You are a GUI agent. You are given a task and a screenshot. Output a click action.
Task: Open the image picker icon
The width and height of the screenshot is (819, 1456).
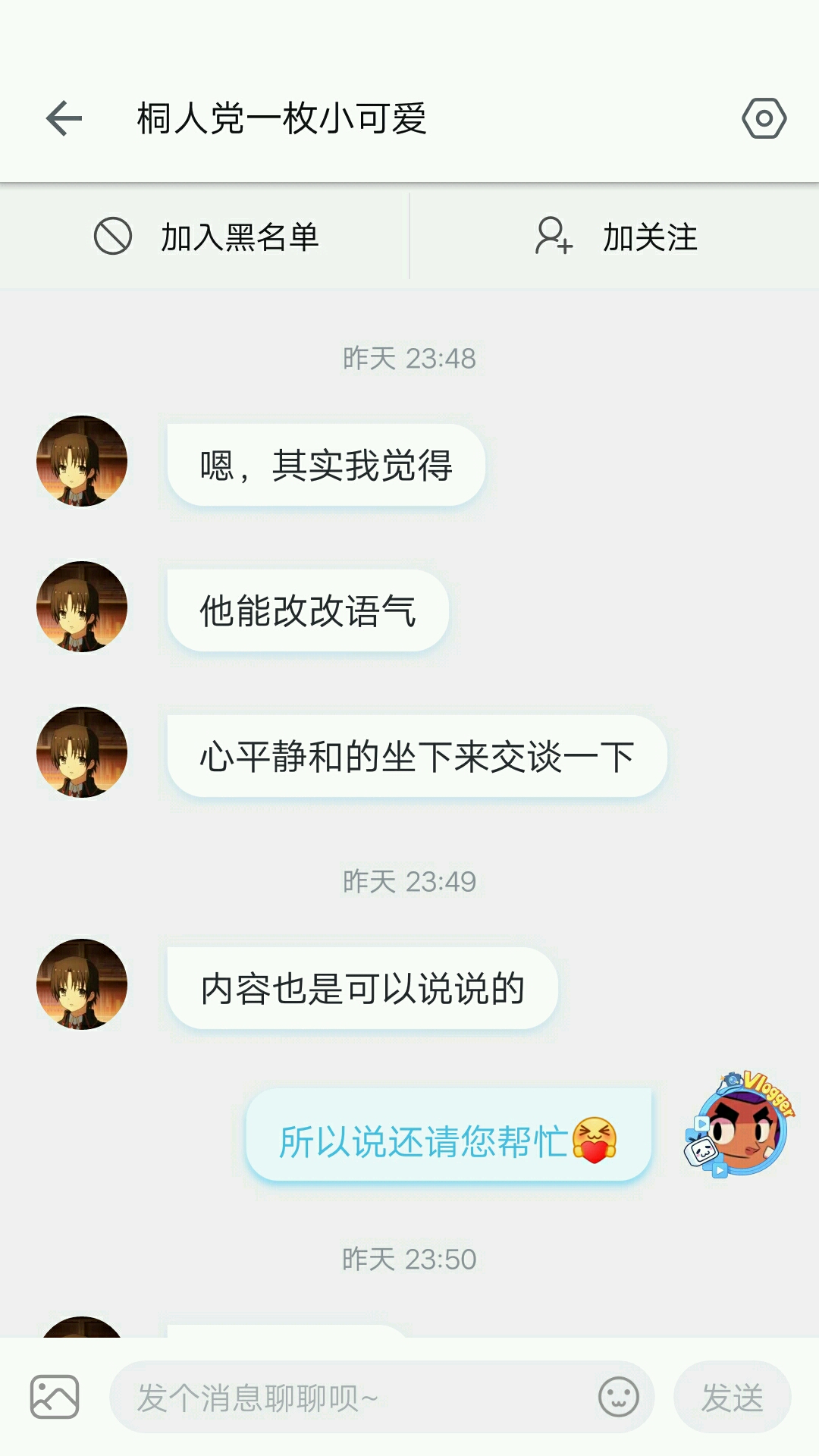55,1397
